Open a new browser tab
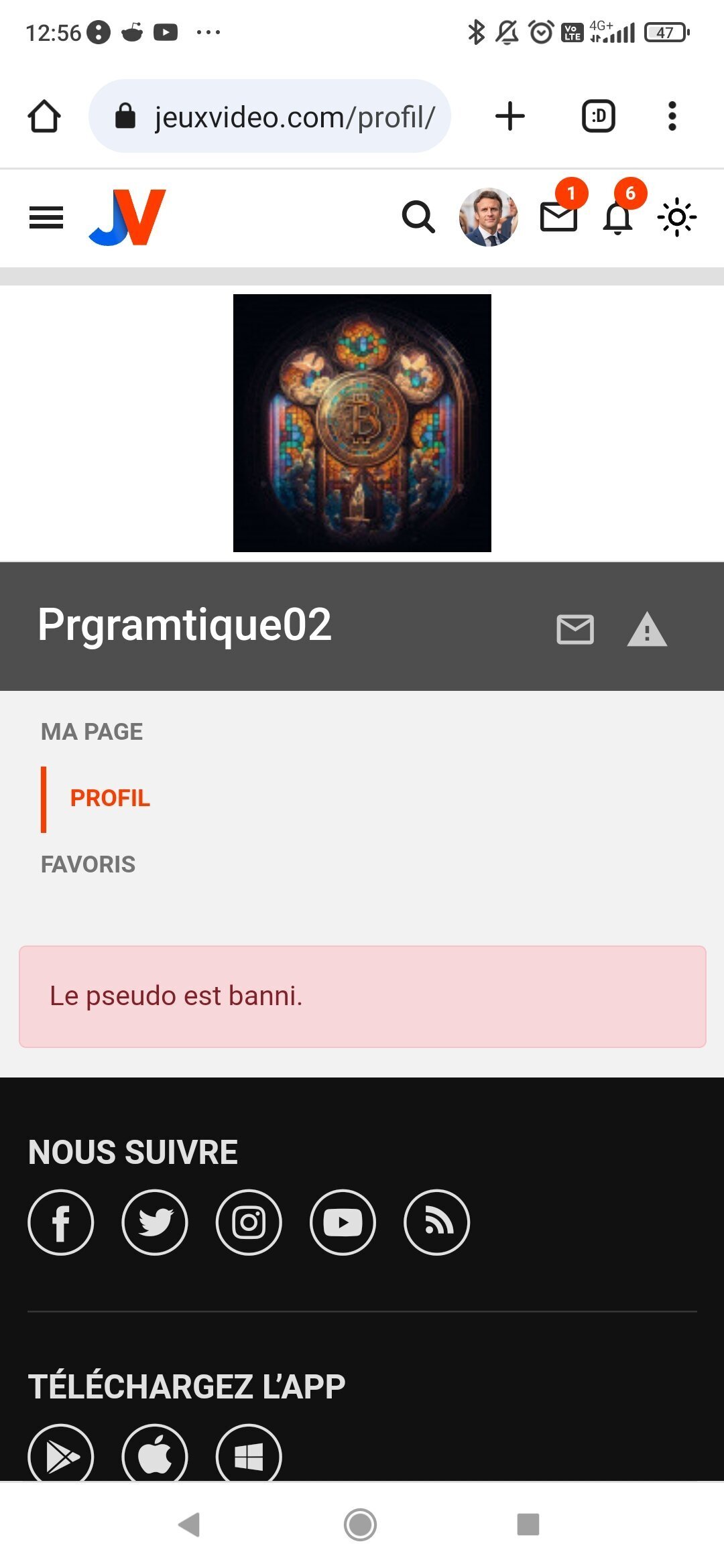Screen dimensions: 724x1568 coord(510,117)
